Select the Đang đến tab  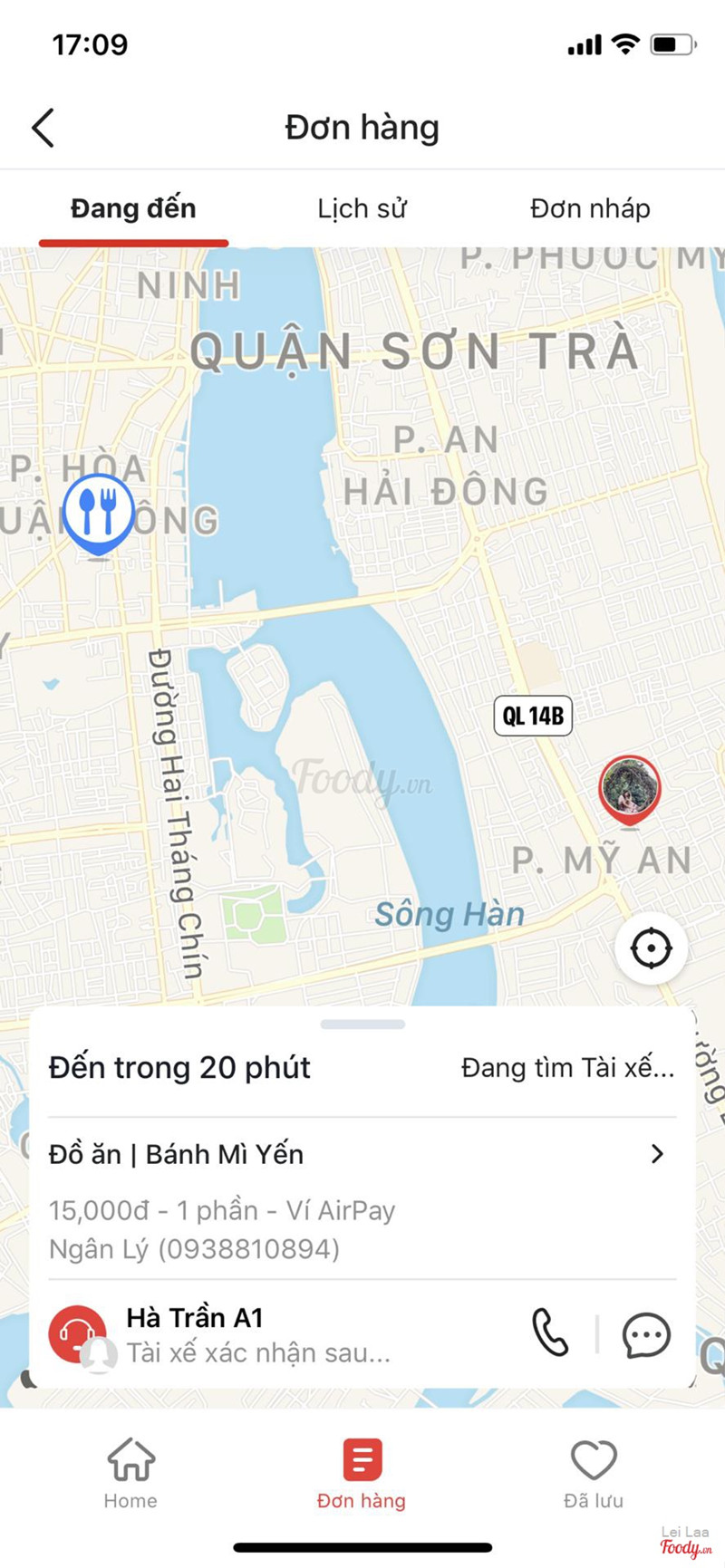click(133, 208)
